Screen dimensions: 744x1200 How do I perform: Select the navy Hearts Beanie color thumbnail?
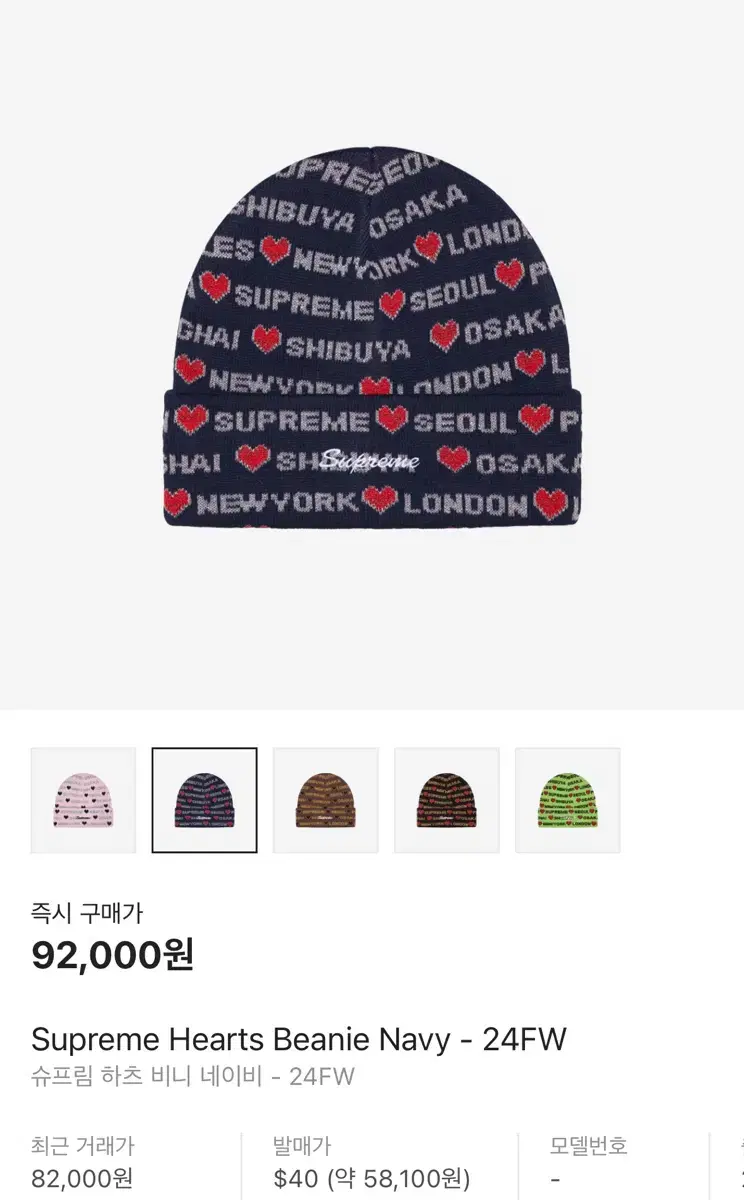tap(204, 800)
